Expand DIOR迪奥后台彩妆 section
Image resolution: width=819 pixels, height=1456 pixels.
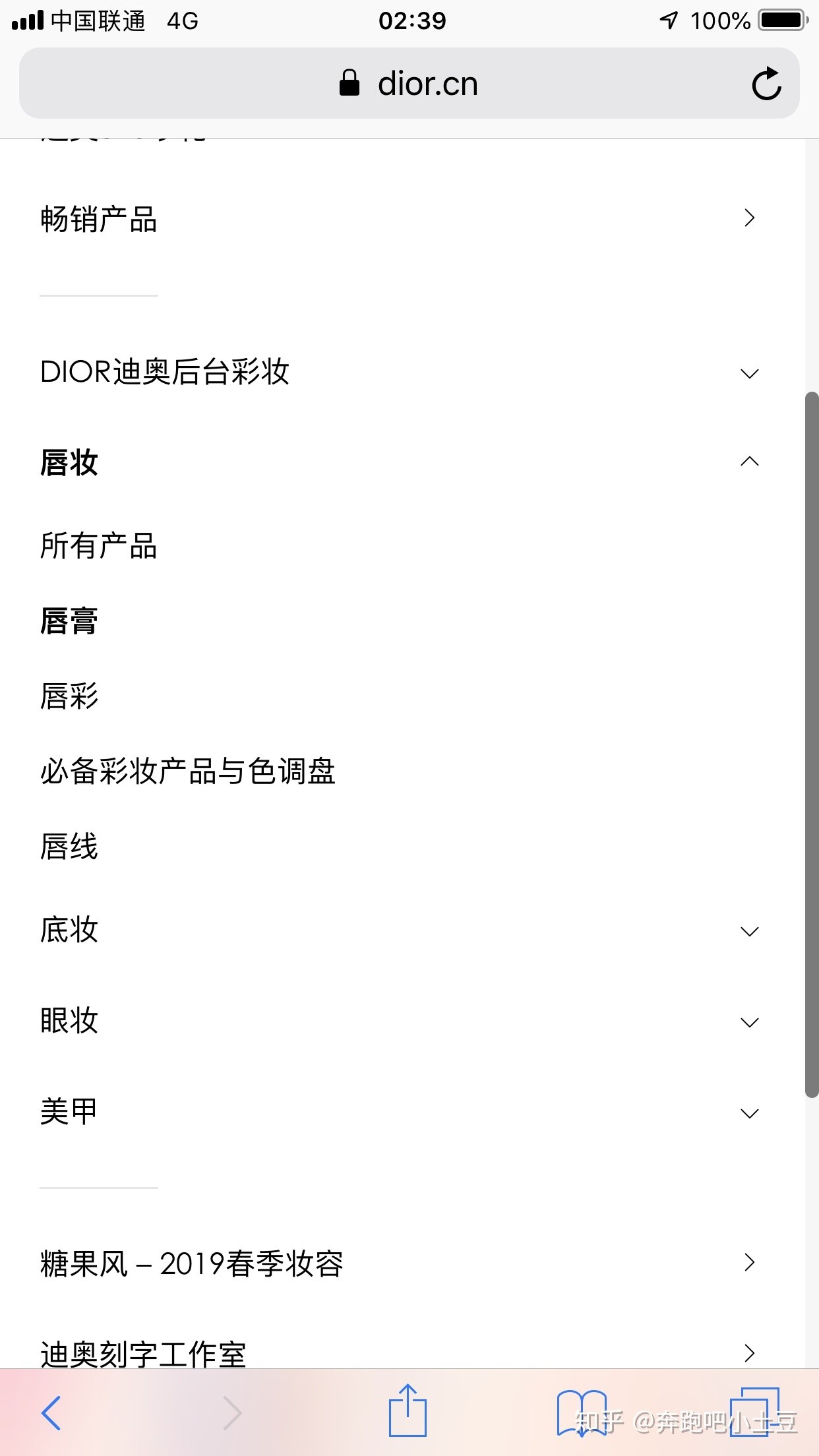396,373
